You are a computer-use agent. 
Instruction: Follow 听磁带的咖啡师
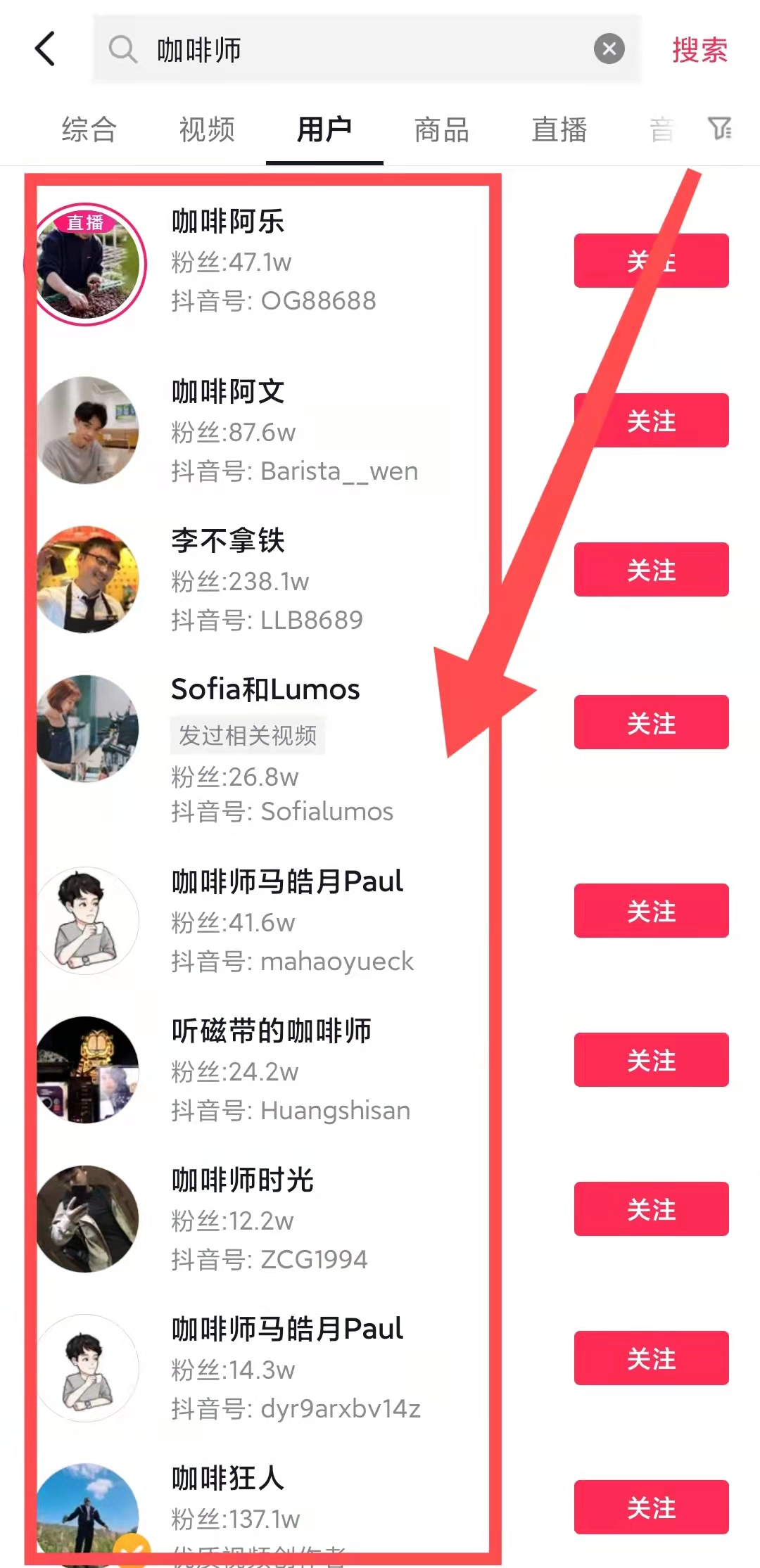(x=651, y=1060)
